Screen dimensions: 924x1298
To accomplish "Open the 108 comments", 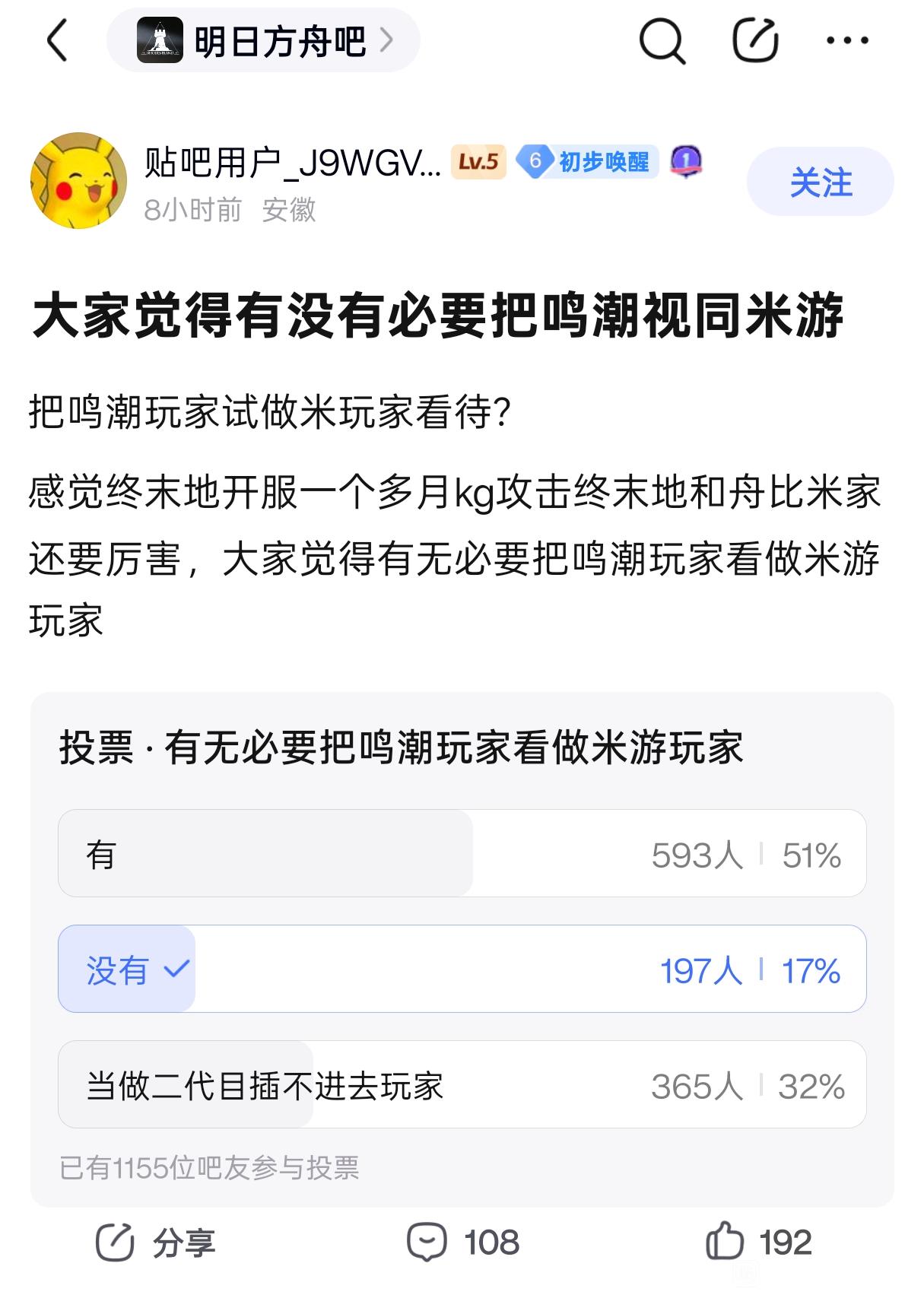I will (x=462, y=1243).
